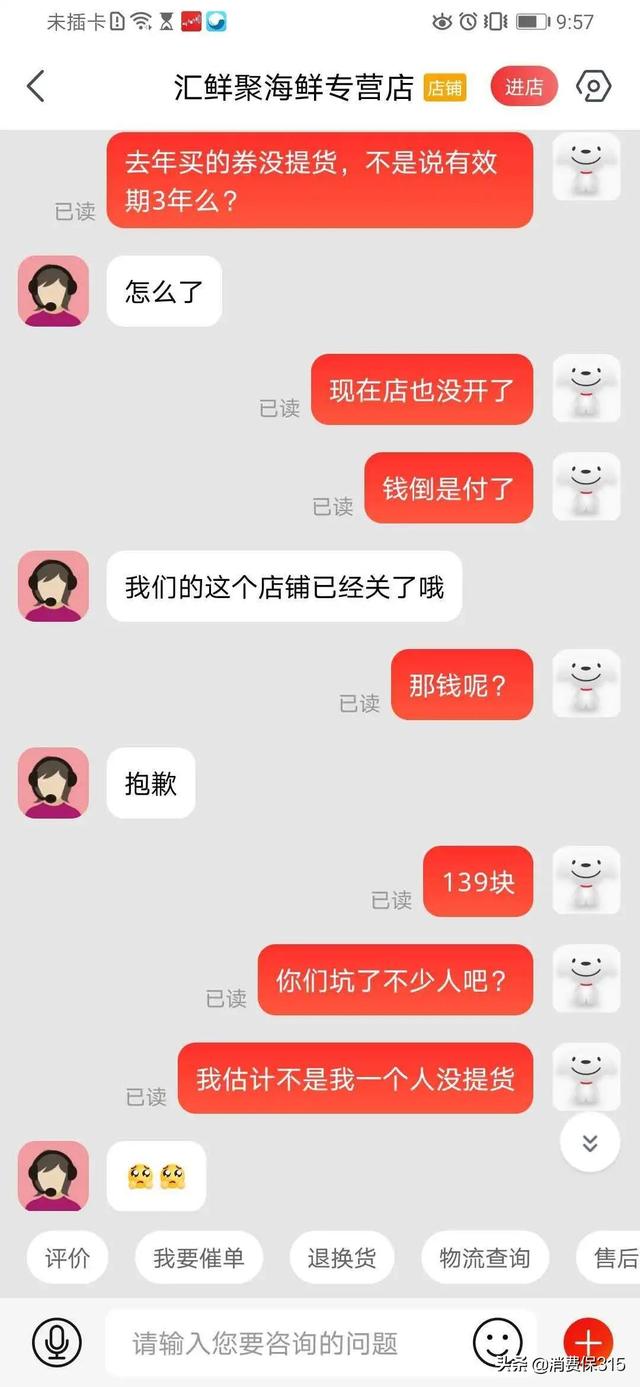Jump to latest messages with down-arrow button
Viewport: 640px width, 1387px height.
(589, 1143)
